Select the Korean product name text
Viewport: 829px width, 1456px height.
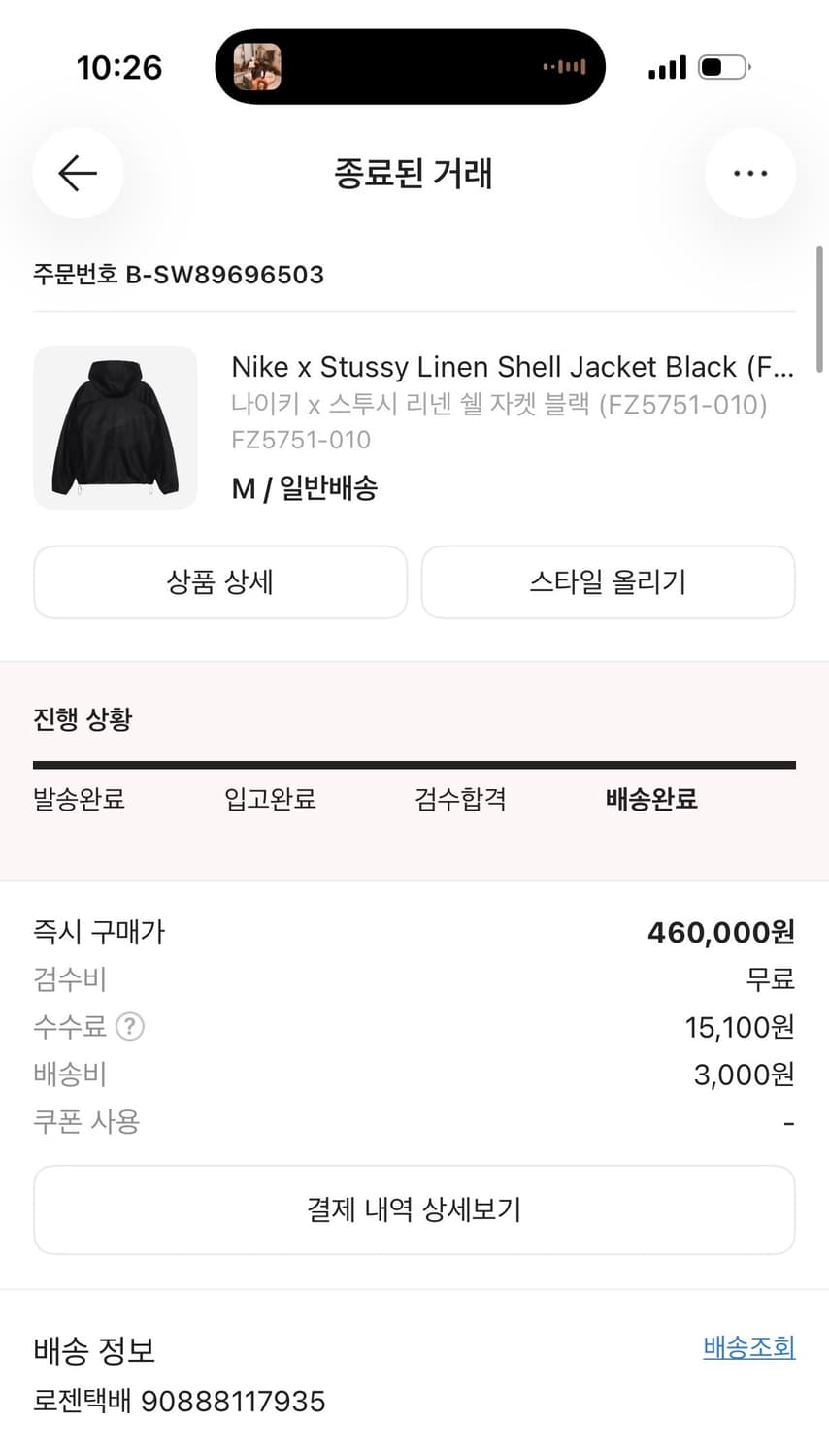498,407
